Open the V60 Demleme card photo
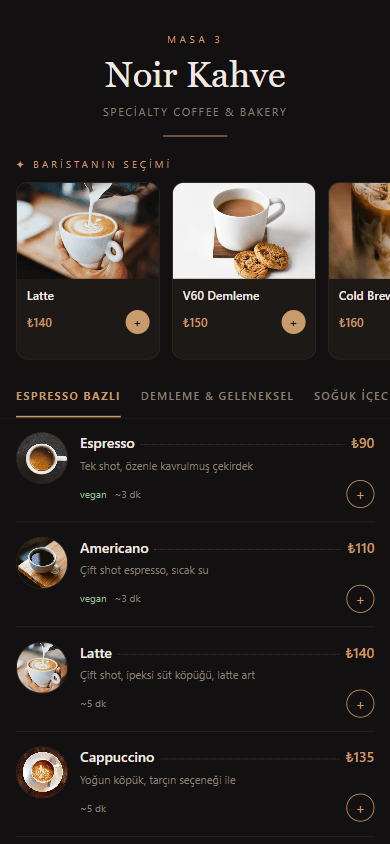The image size is (390, 844). 244,231
